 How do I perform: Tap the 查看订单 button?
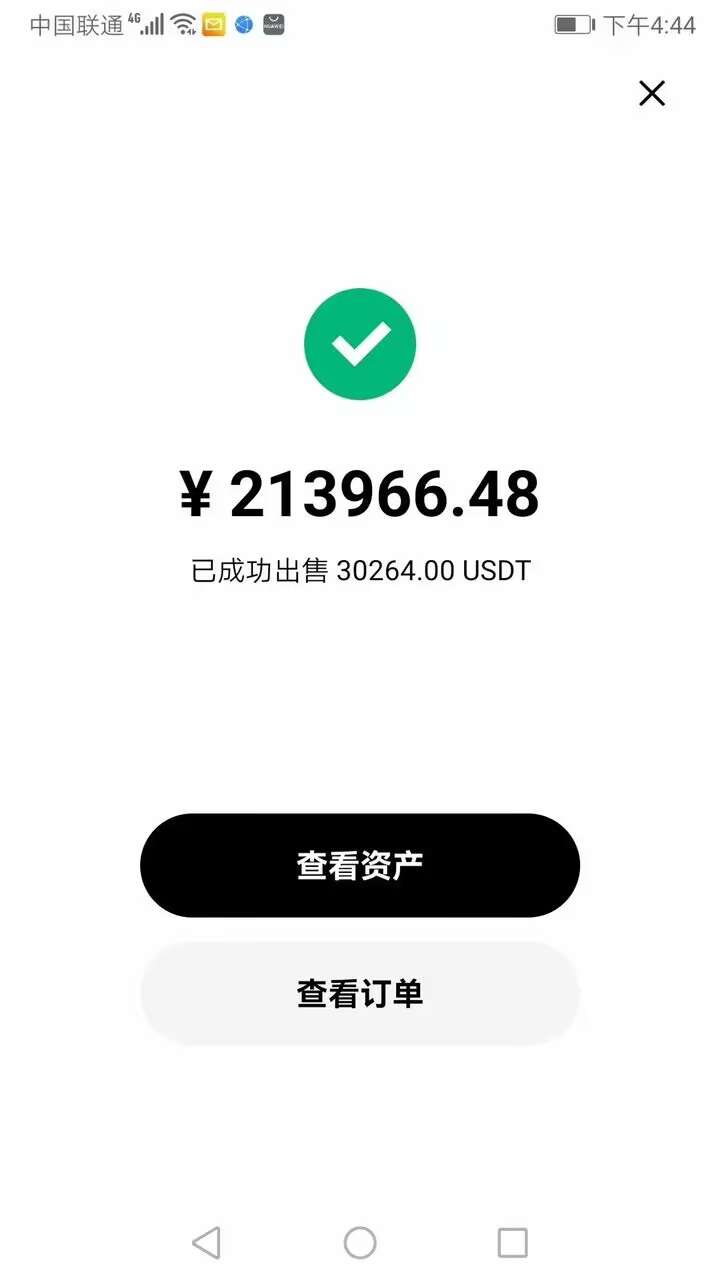[360, 992]
